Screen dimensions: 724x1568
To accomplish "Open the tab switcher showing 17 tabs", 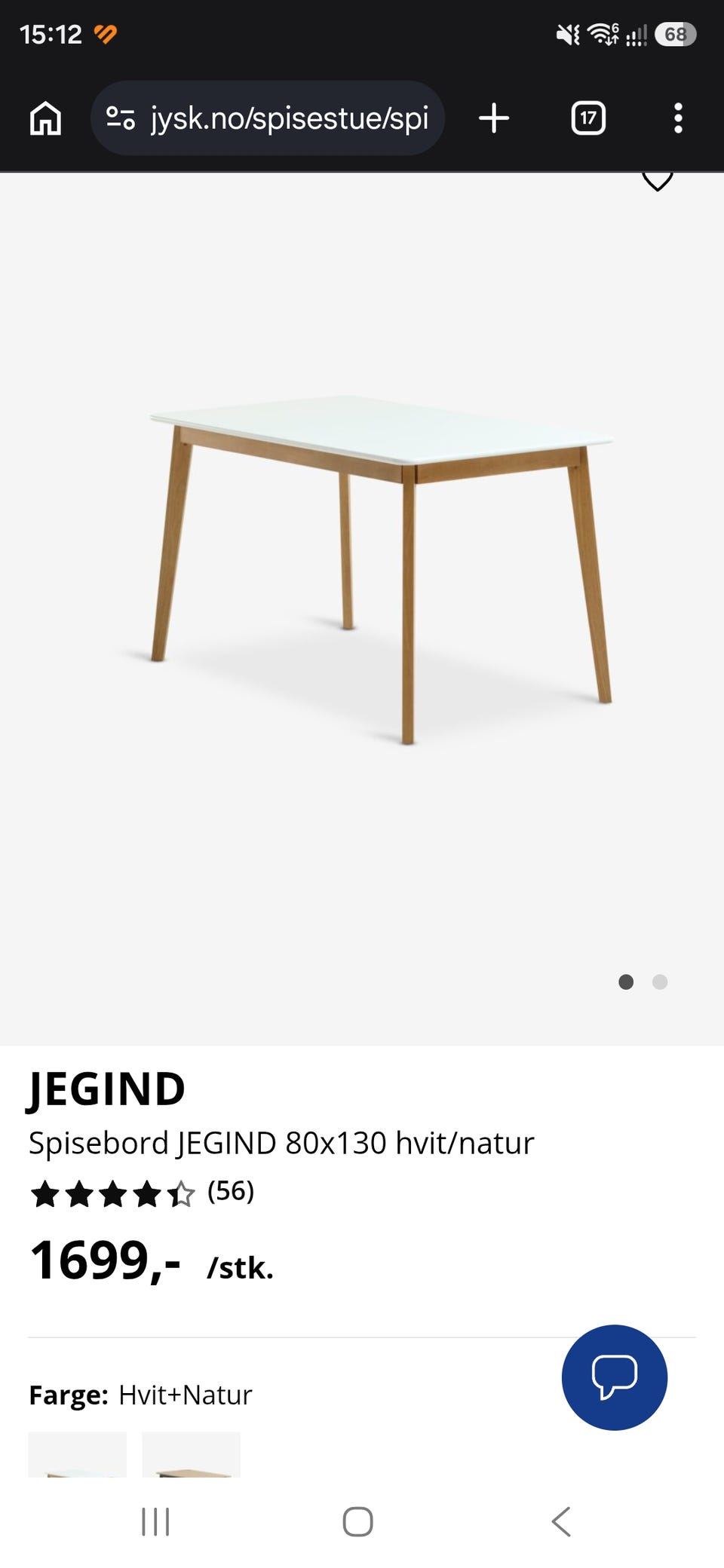I will pyautogui.click(x=588, y=118).
